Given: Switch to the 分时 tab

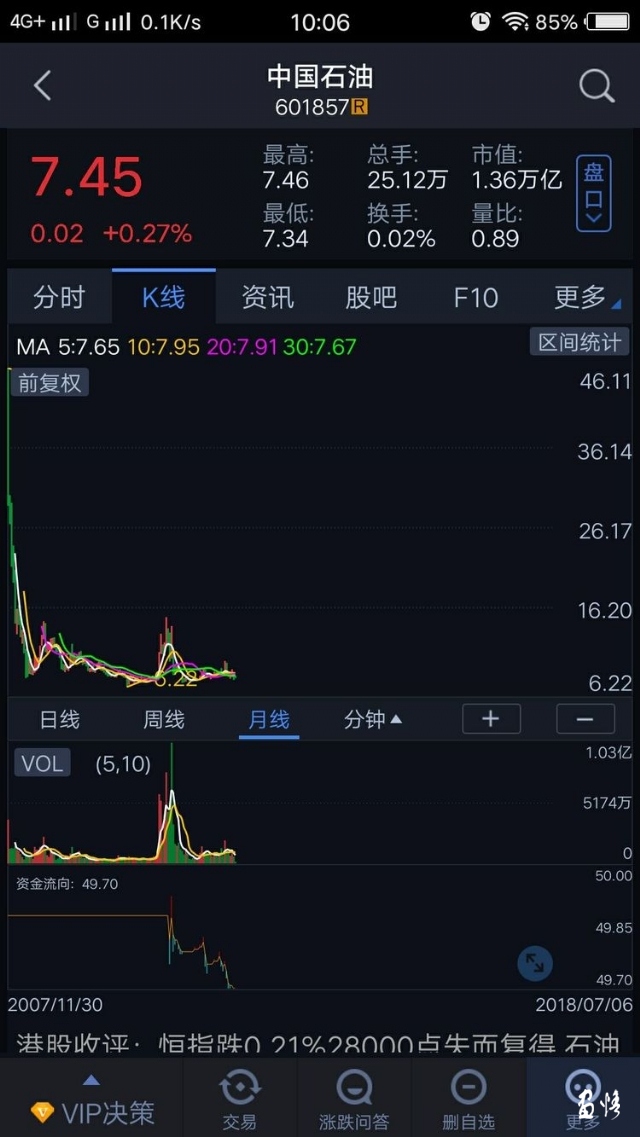Looking at the screenshot, I should 59,297.
